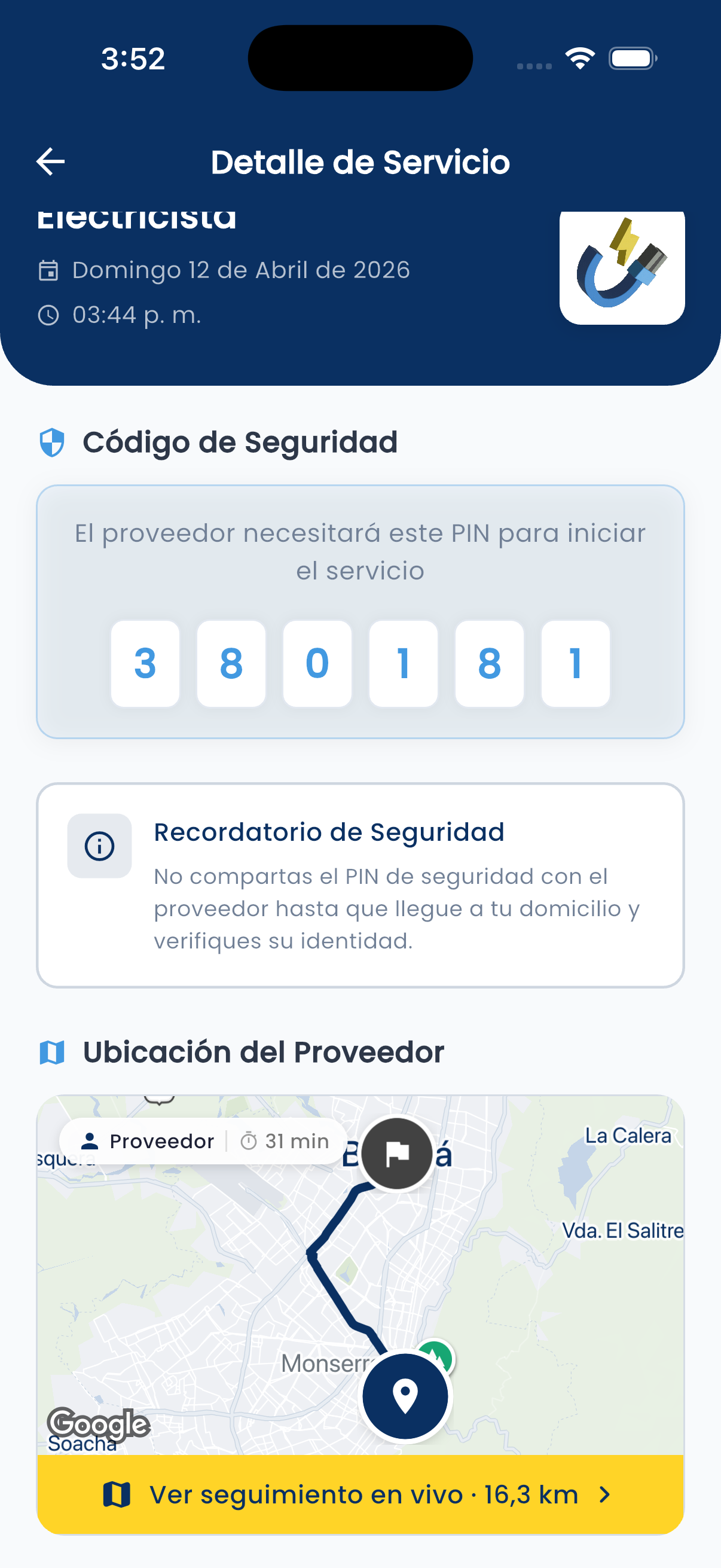Tap the Google logo on the map
Viewport: 721px width, 1568px height.
pos(97,1422)
